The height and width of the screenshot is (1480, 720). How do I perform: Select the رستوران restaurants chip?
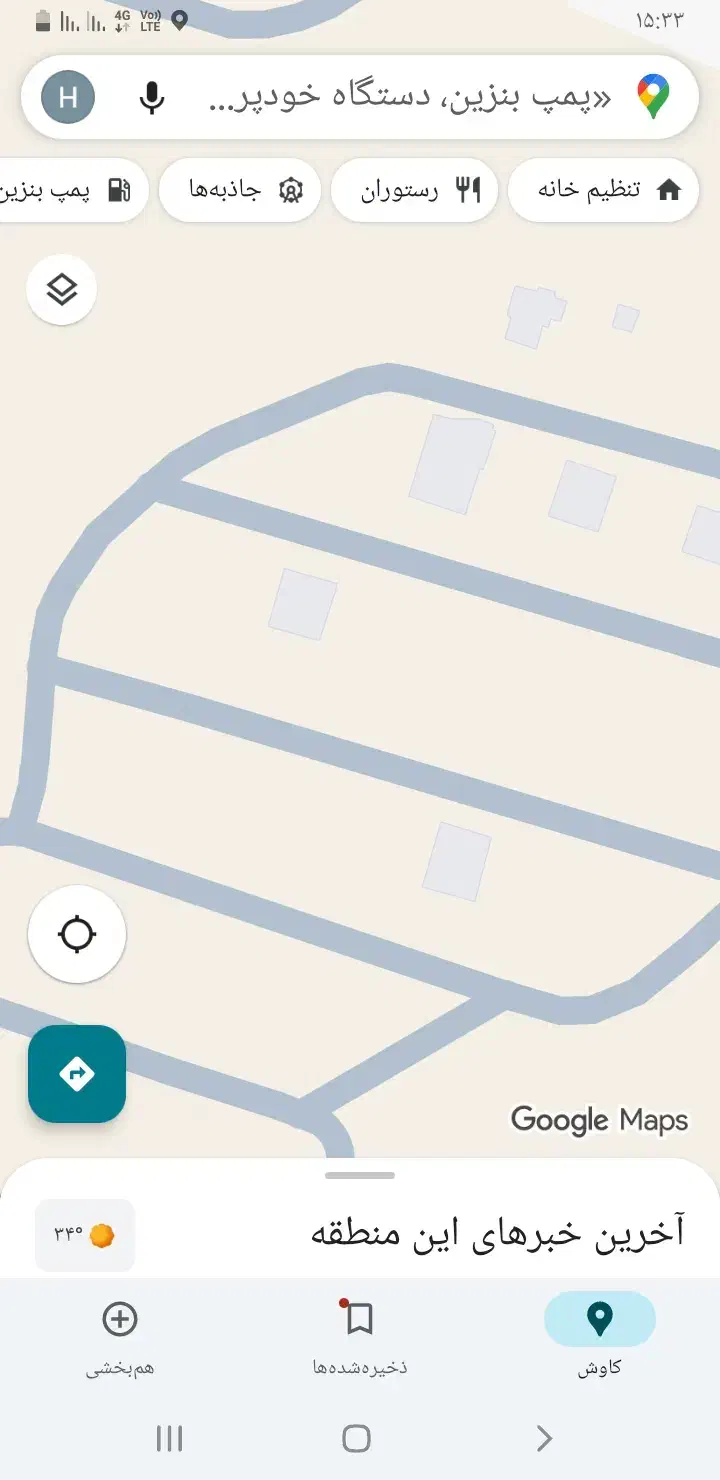click(x=414, y=189)
